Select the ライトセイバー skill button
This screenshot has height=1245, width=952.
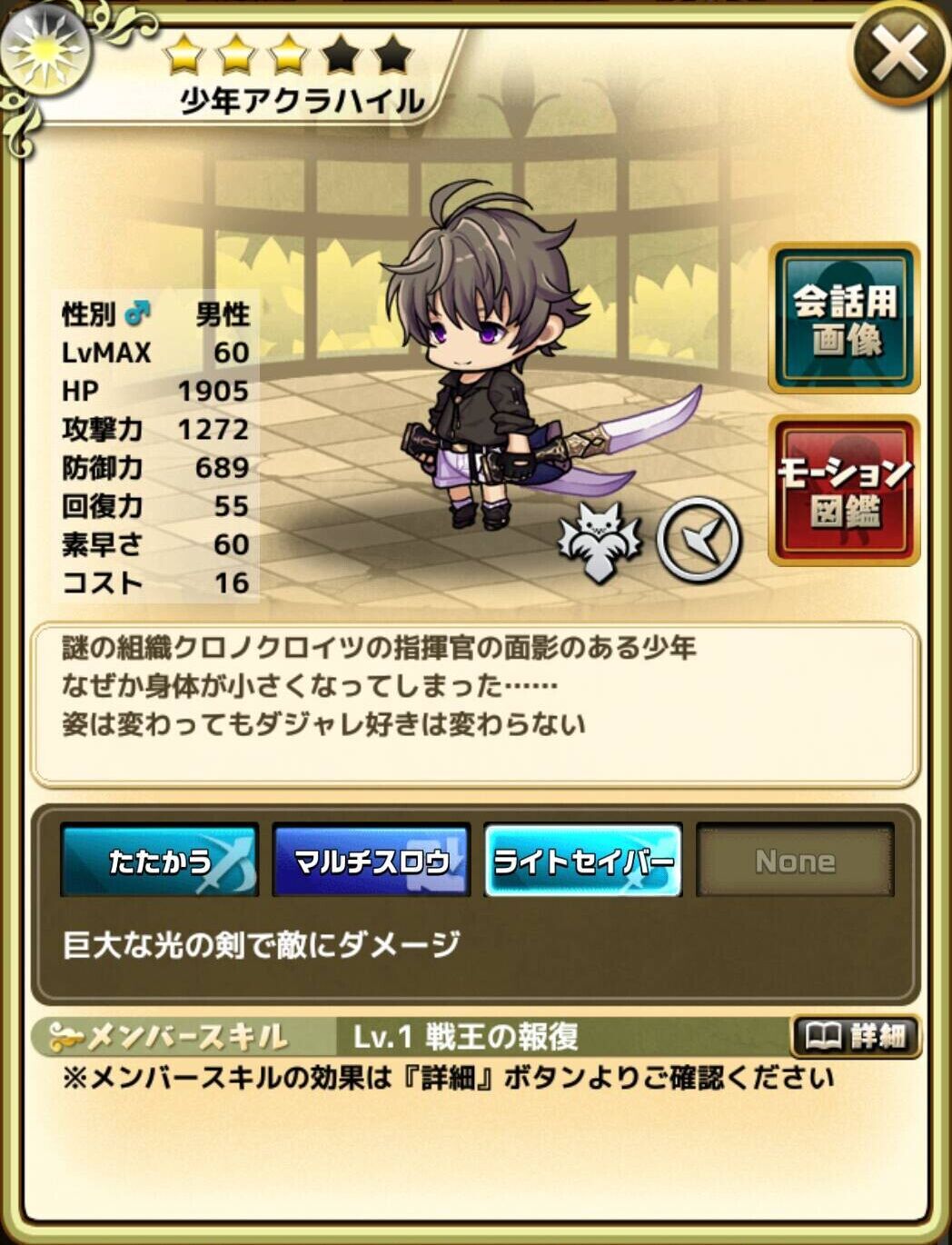(x=582, y=861)
